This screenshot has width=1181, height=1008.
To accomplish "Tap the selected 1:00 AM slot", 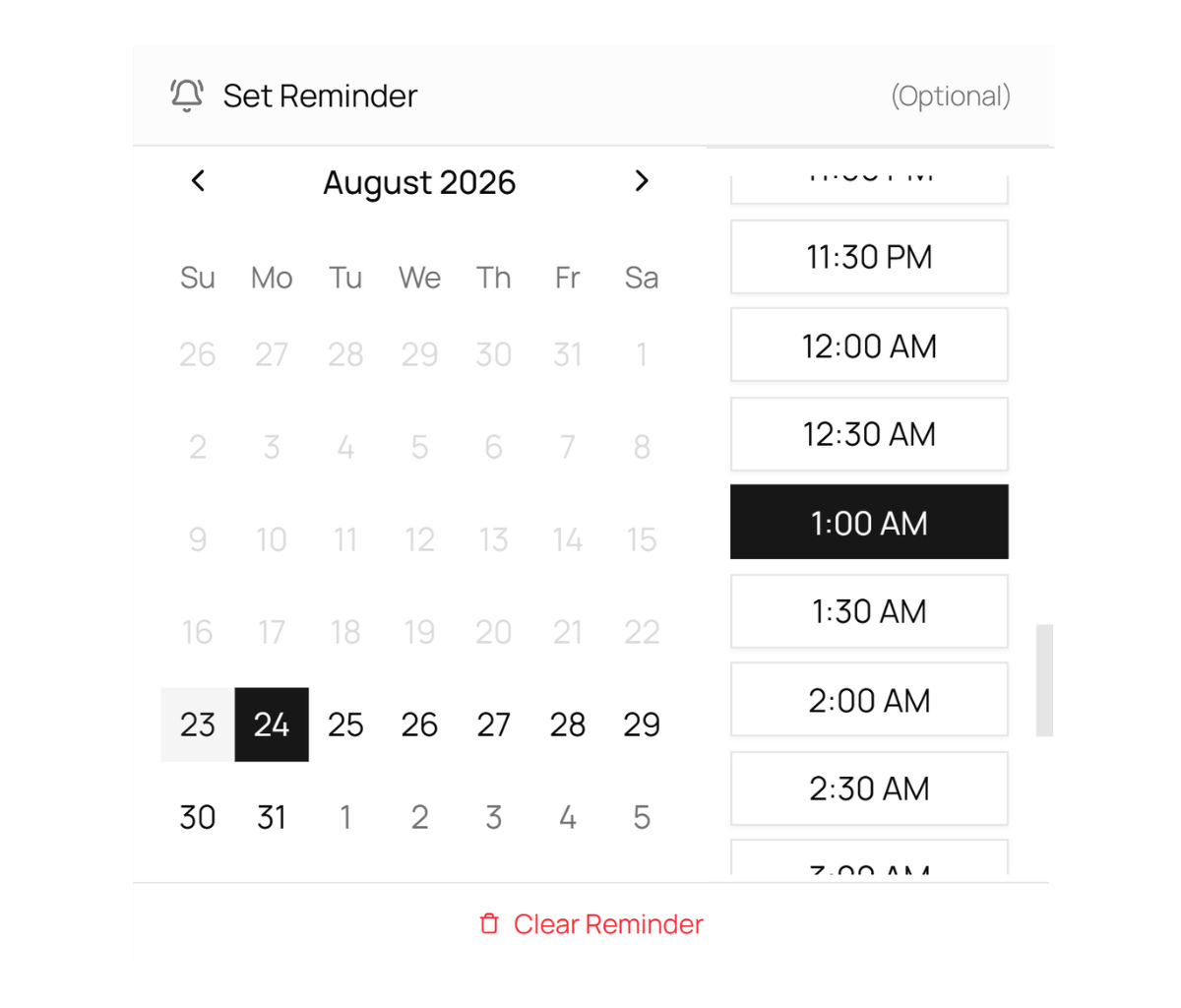I will pos(869,523).
